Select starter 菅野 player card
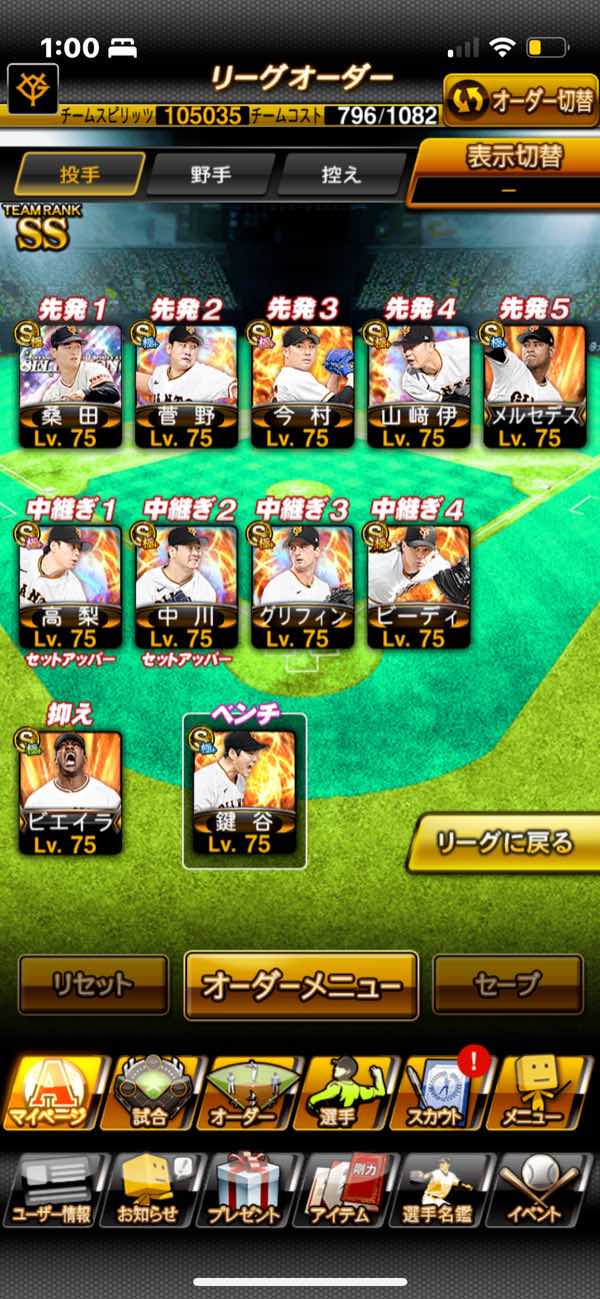The width and height of the screenshot is (600, 1299). (187, 387)
